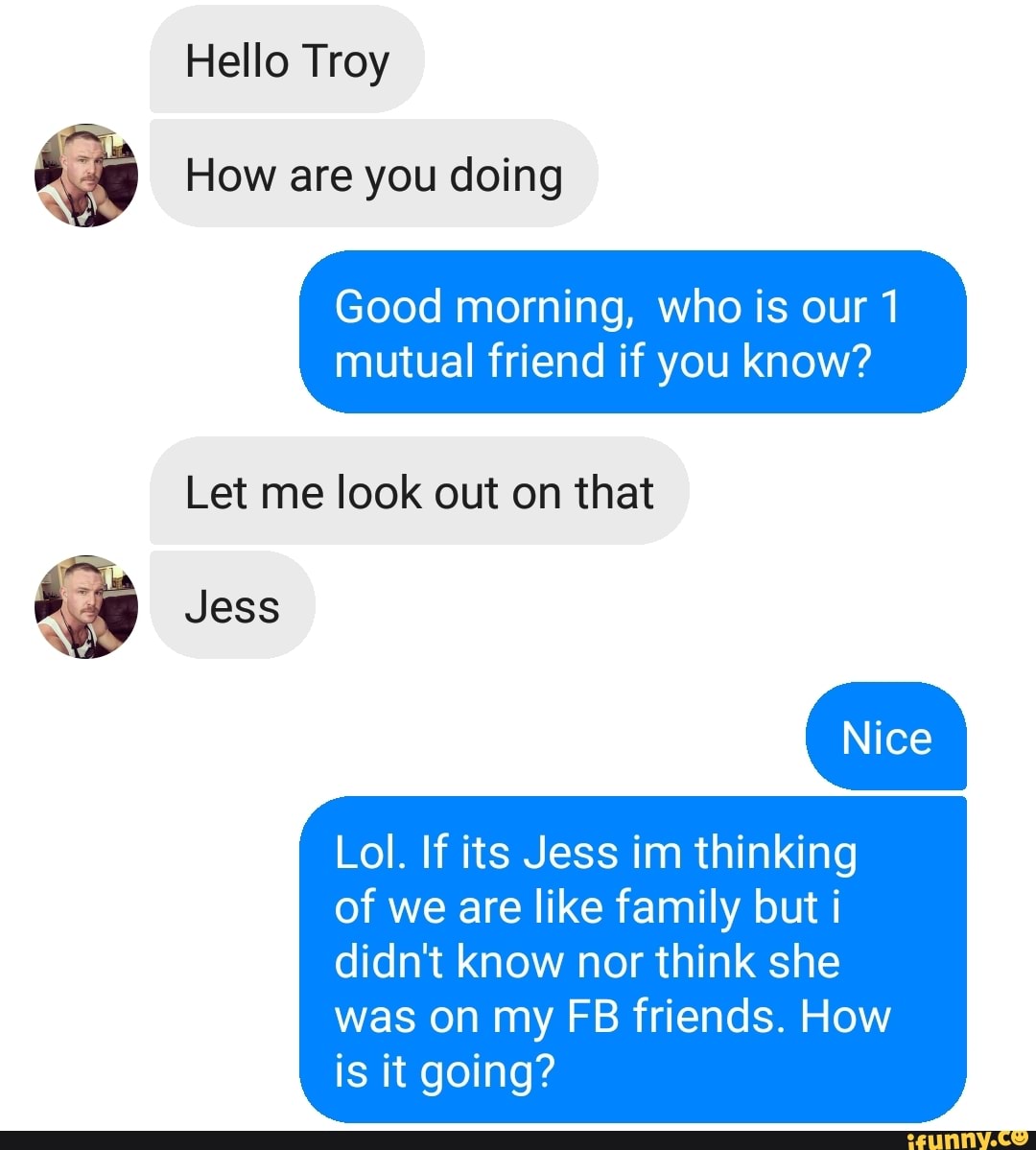This screenshot has height=1150, width=1036.
Task: Click the iFunny smiley logo at bottom right
Action: click(x=1020, y=1140)
